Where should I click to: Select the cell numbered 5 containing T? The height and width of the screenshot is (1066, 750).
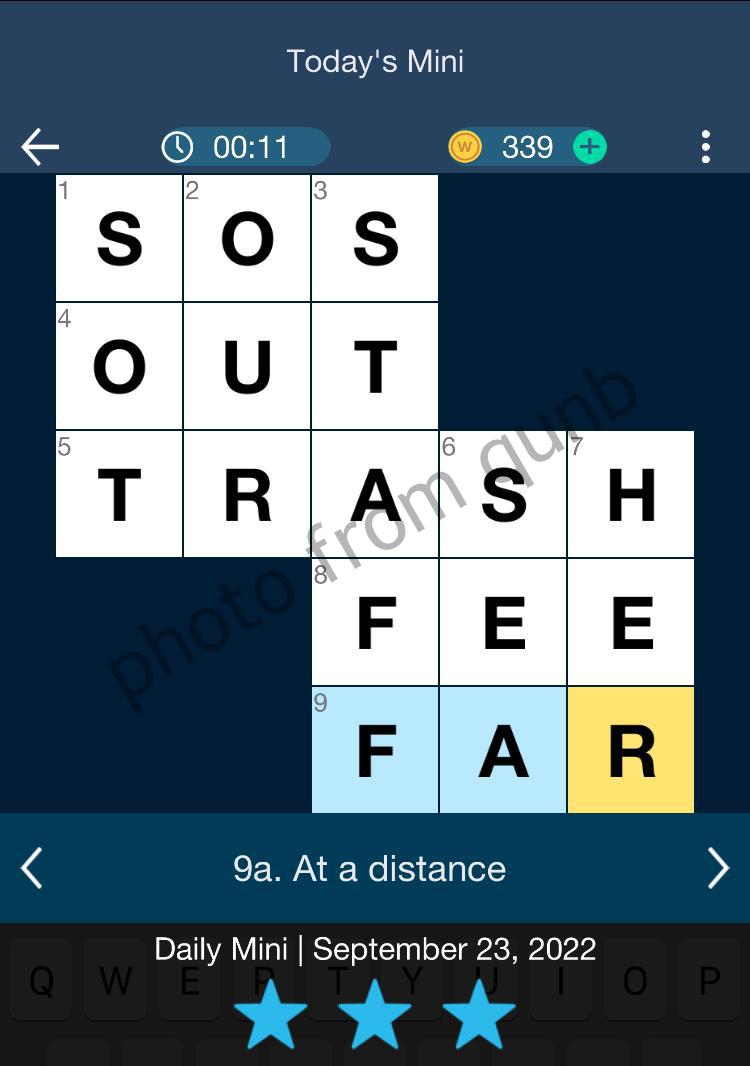[119, 494]
